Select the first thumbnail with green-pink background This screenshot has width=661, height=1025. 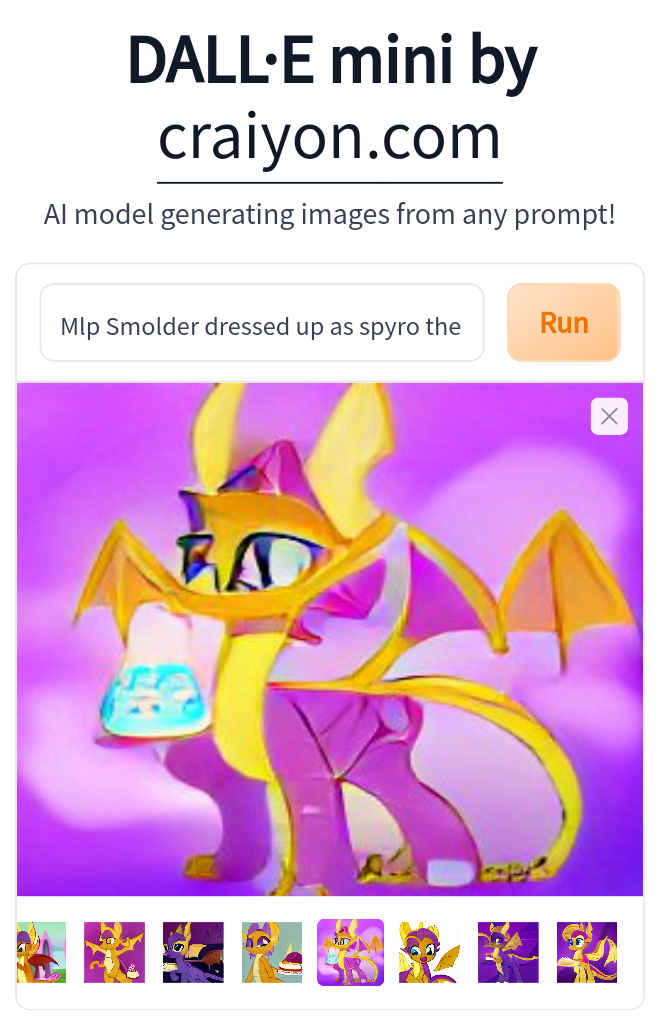click(x=41, y=952)
